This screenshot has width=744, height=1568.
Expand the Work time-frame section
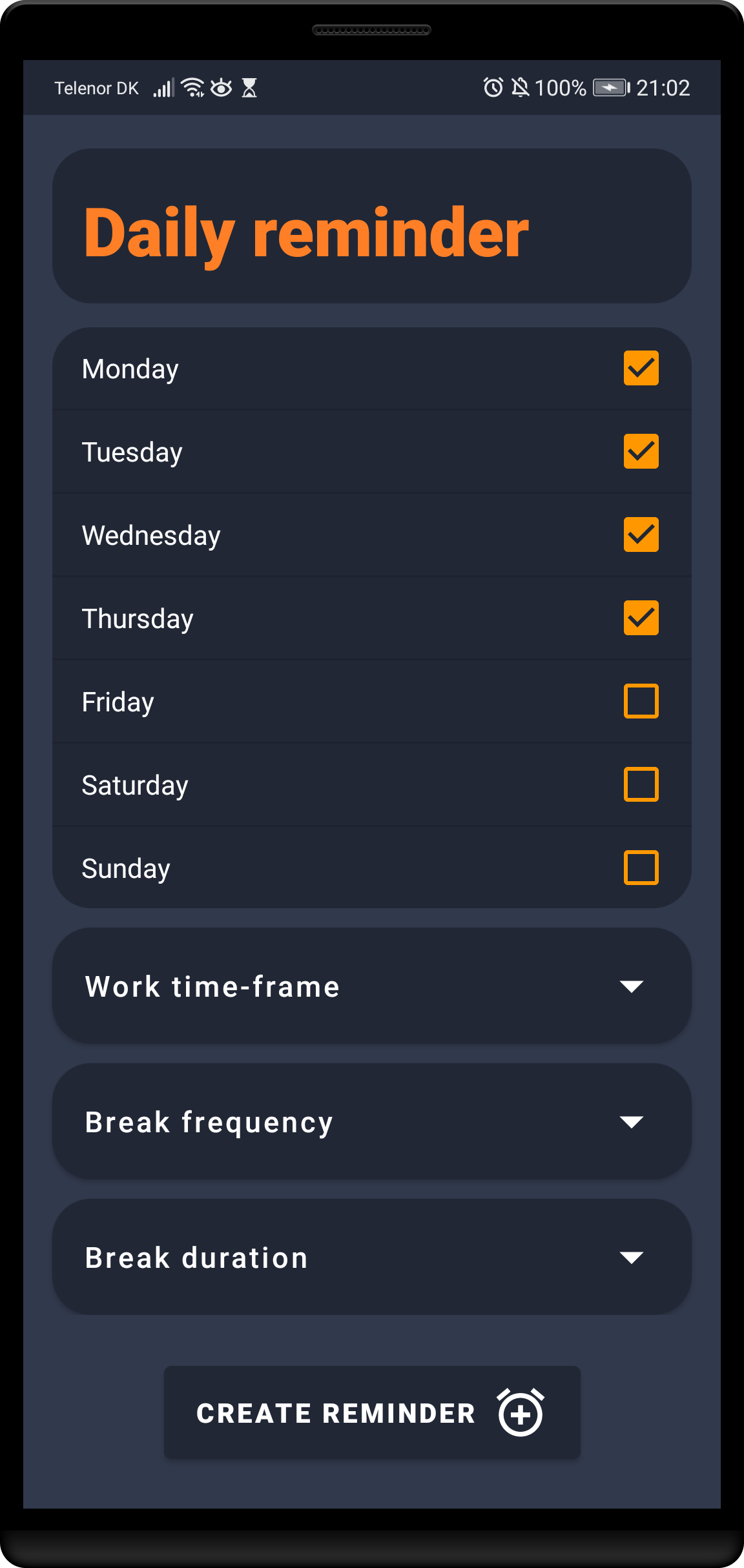coord(372,986)
